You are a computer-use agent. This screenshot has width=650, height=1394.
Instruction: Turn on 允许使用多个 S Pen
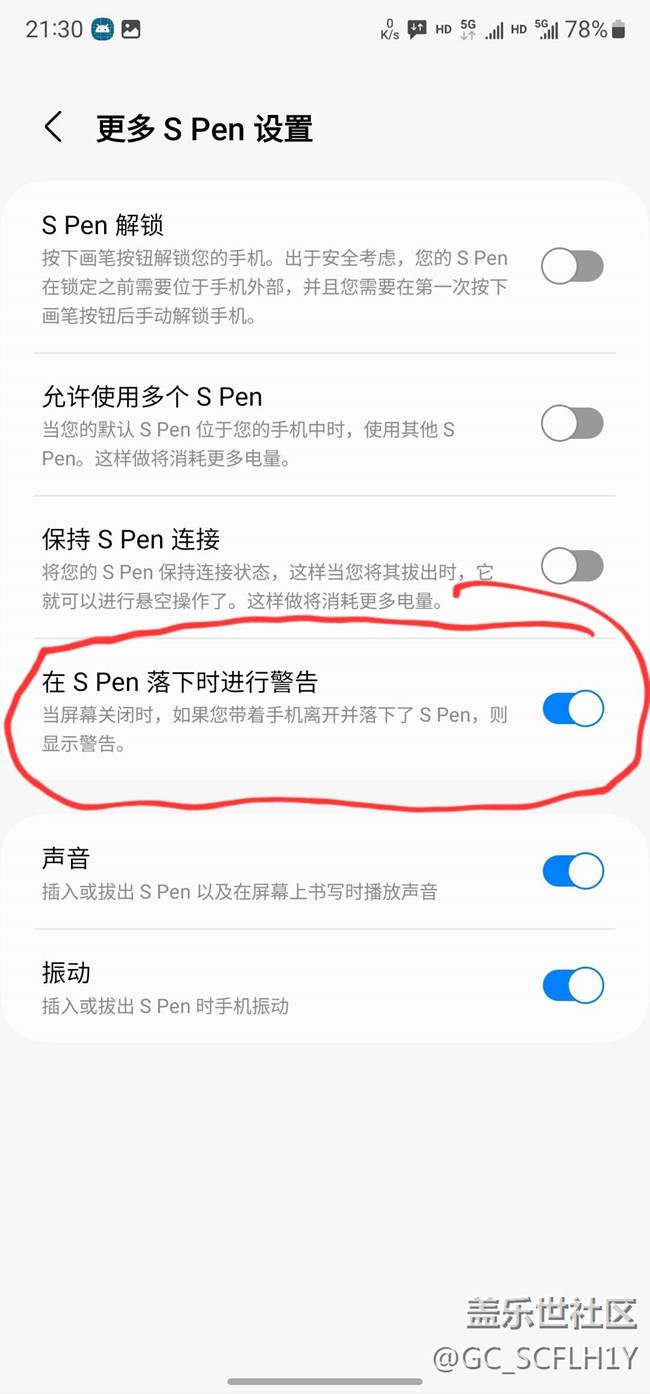573,423
